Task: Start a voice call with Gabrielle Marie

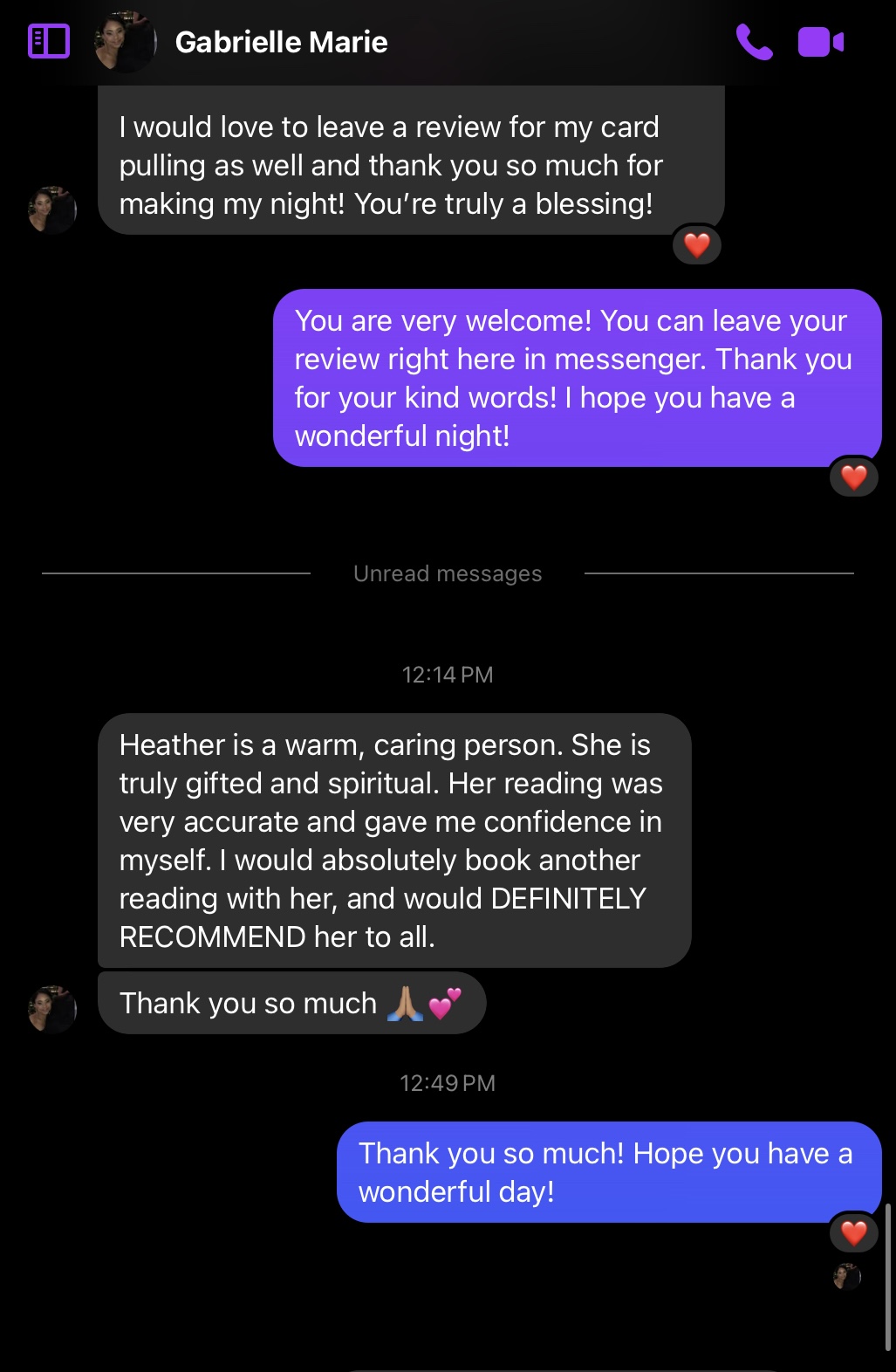Action: point(754,42)
